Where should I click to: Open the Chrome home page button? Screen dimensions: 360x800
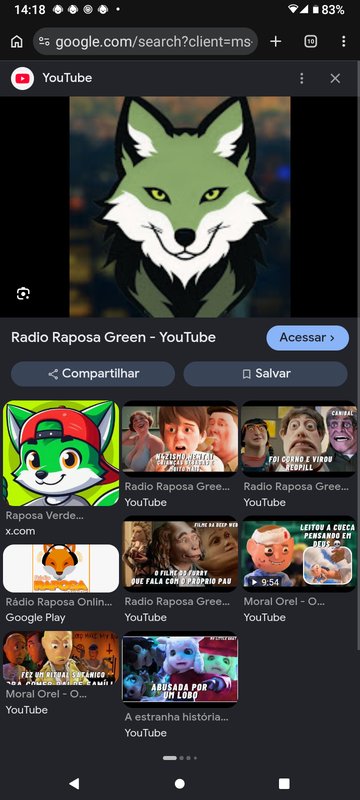(17, 42)
